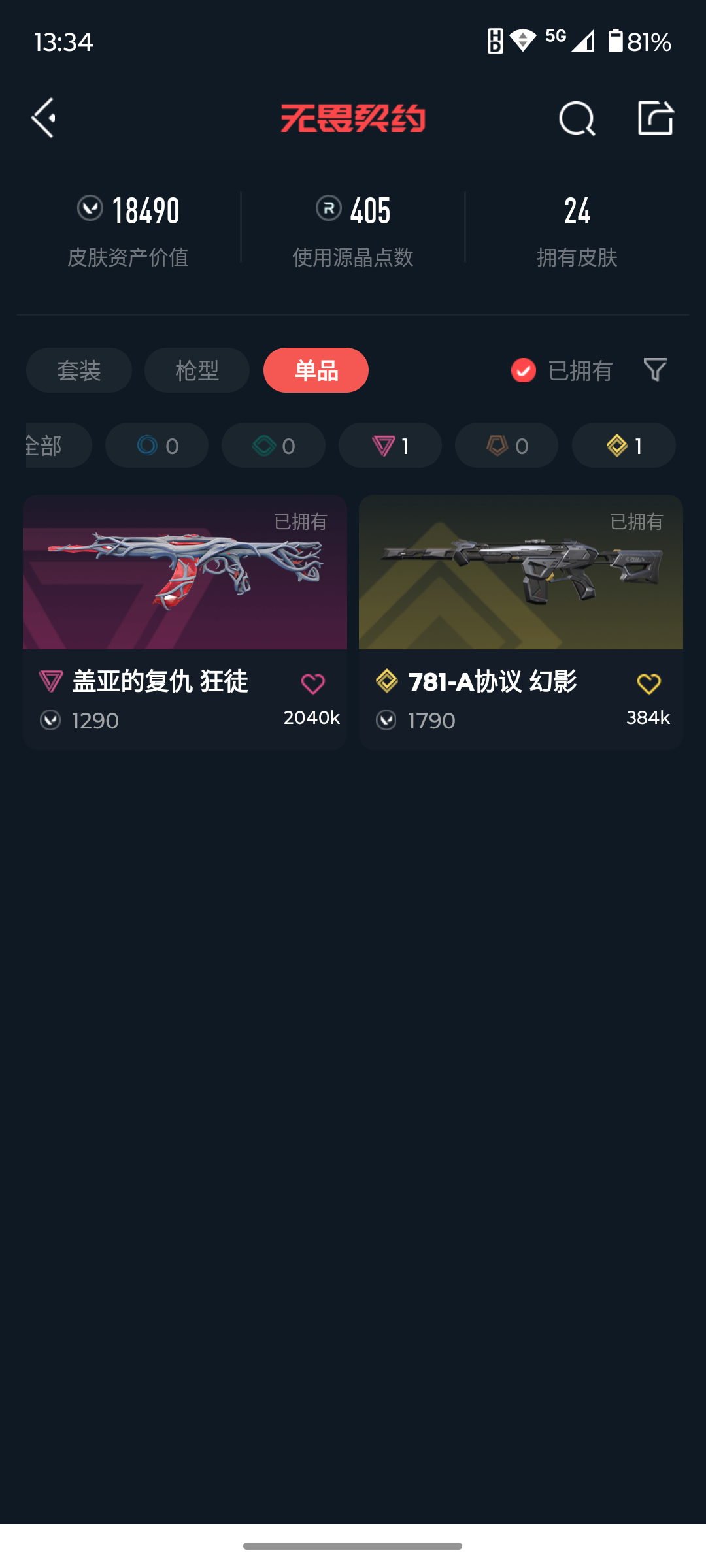This screenshot has height=1568, width=706.
Task: Open the 盖亚的复仇 狂徒 skin card
Action: click(x=185, y=621)
